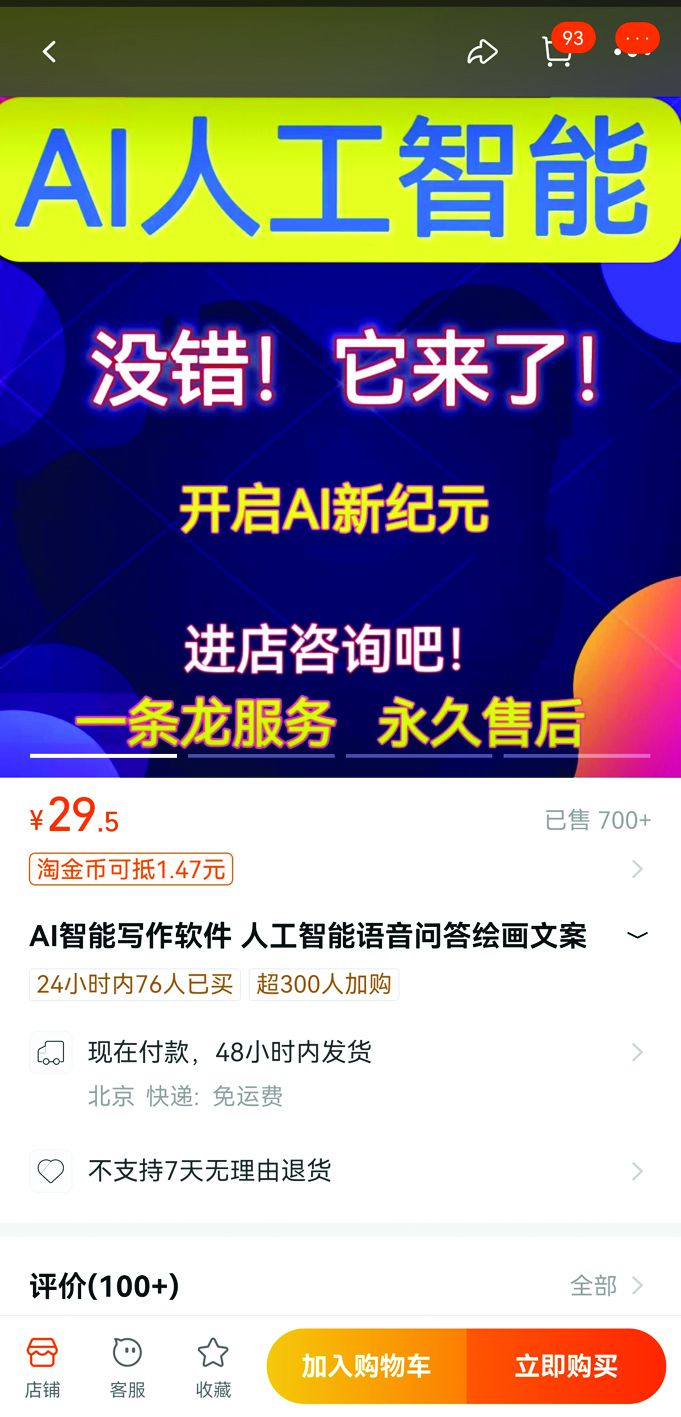Open shipping info 现在付款，48小时内发货

point(340,1052)
